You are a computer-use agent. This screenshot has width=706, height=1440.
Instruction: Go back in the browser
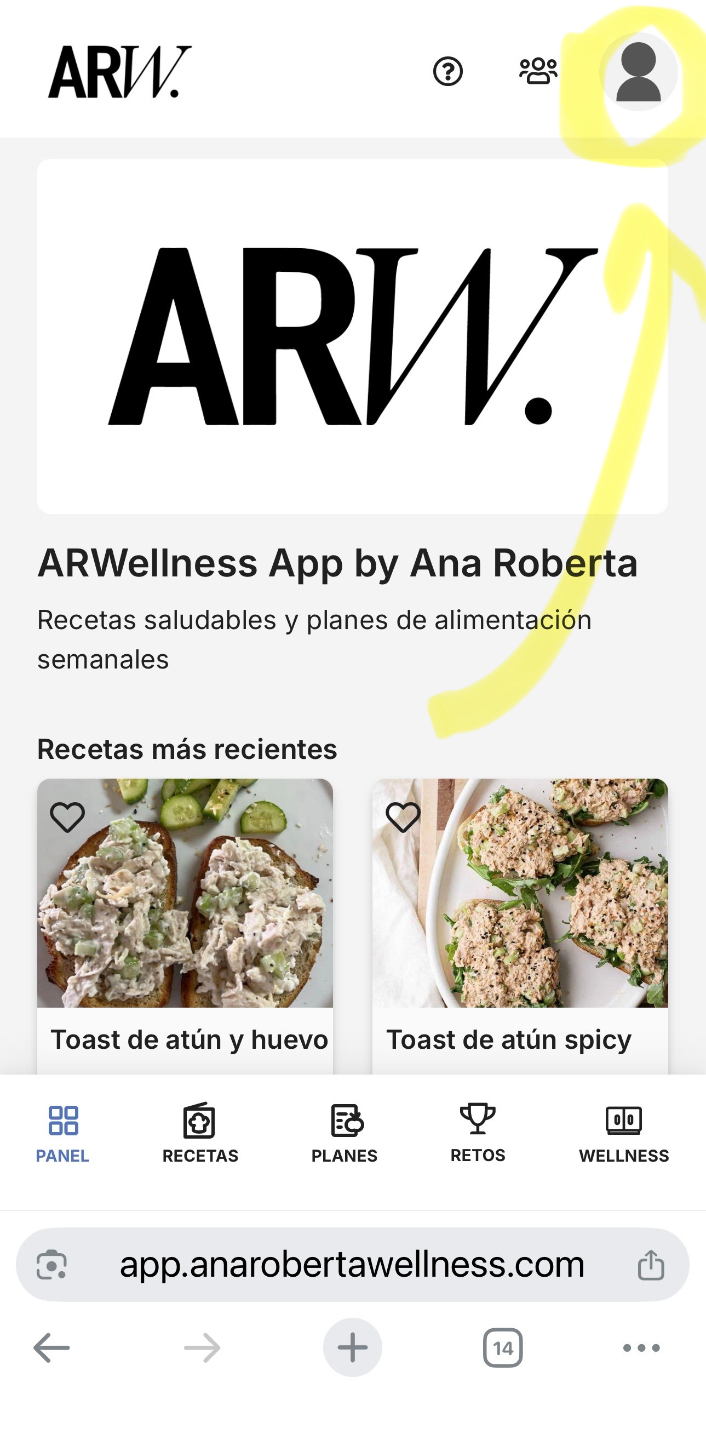52,1348
